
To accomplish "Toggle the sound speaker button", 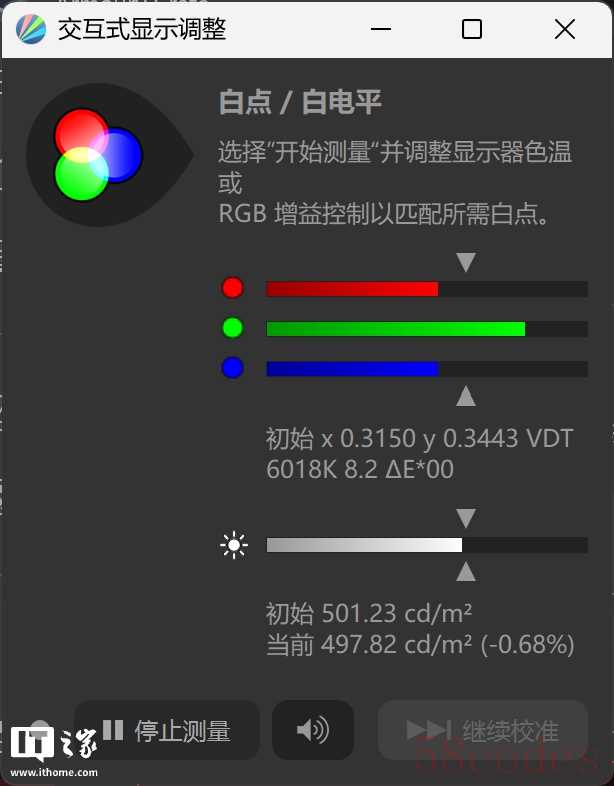I will [x=313, y=730].
